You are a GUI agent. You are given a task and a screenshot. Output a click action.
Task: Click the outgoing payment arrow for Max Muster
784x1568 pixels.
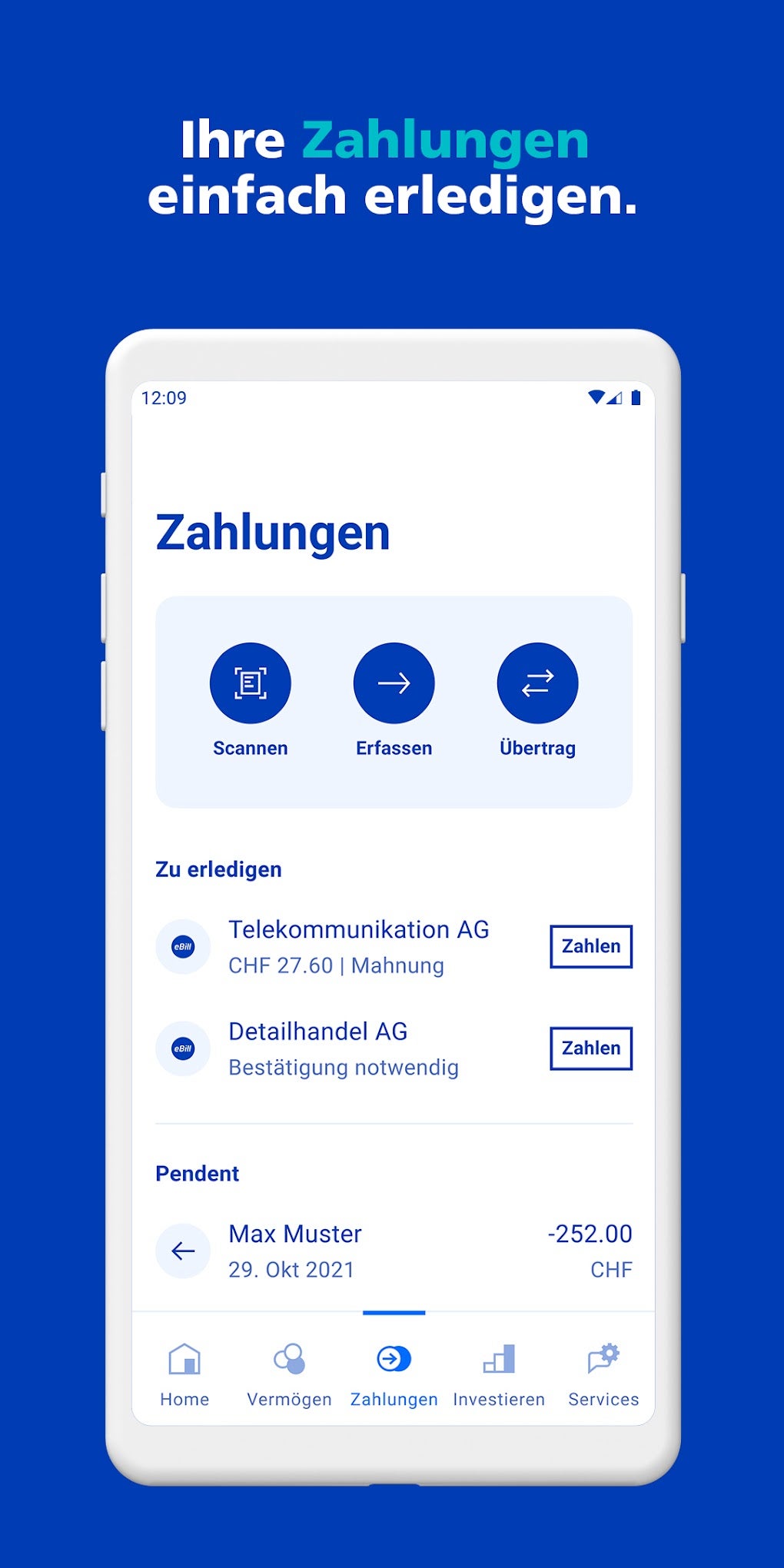pyautogui.click(x=183, y=1251)
